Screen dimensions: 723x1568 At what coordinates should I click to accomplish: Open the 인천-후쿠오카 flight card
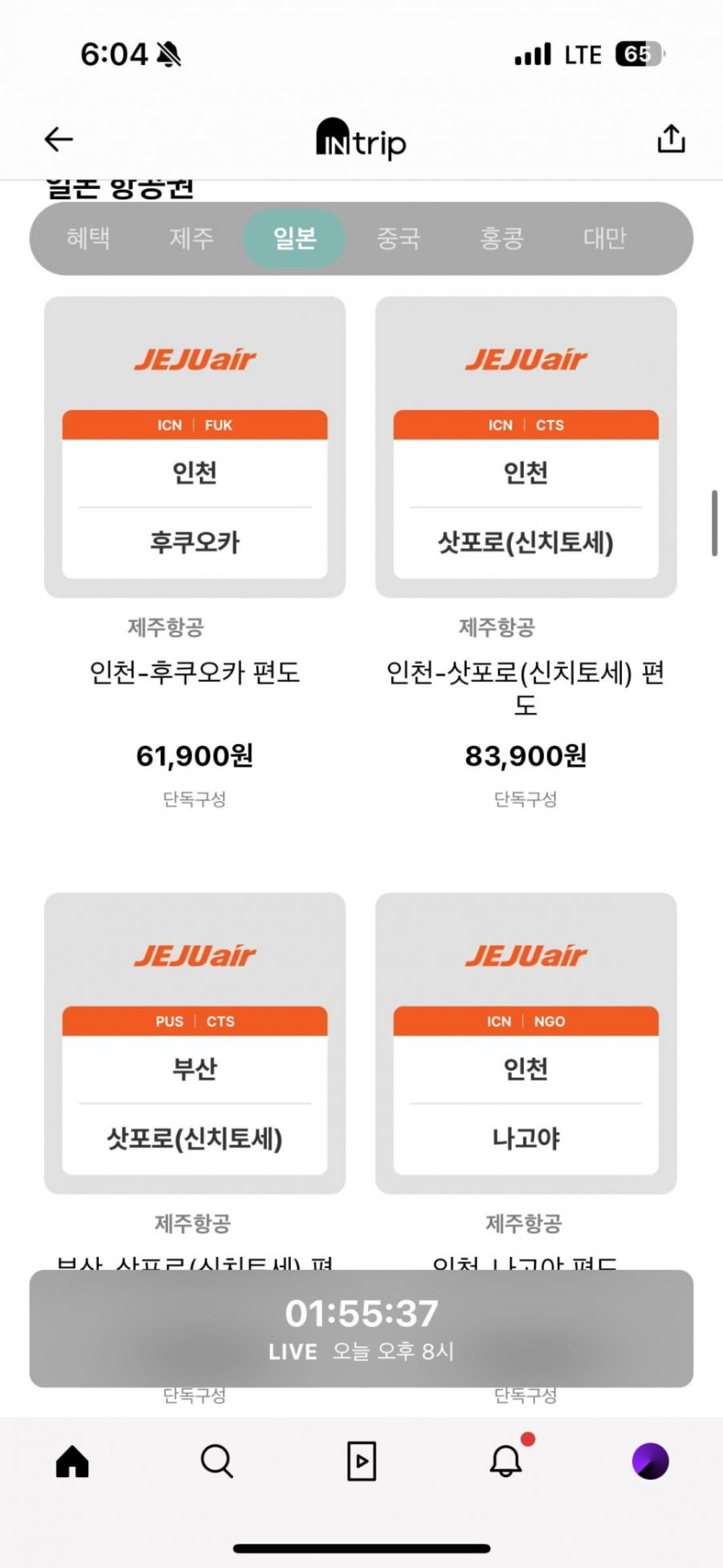[x=195, y=447]
